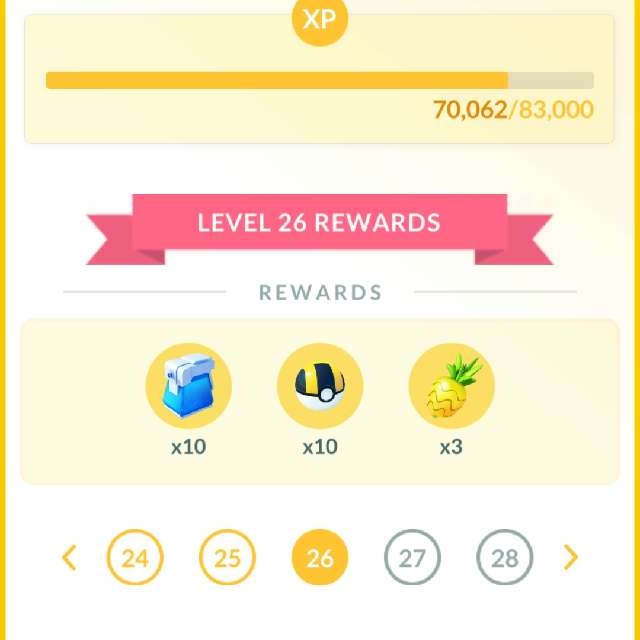View level 28 rewards

[x=505, y=557]
